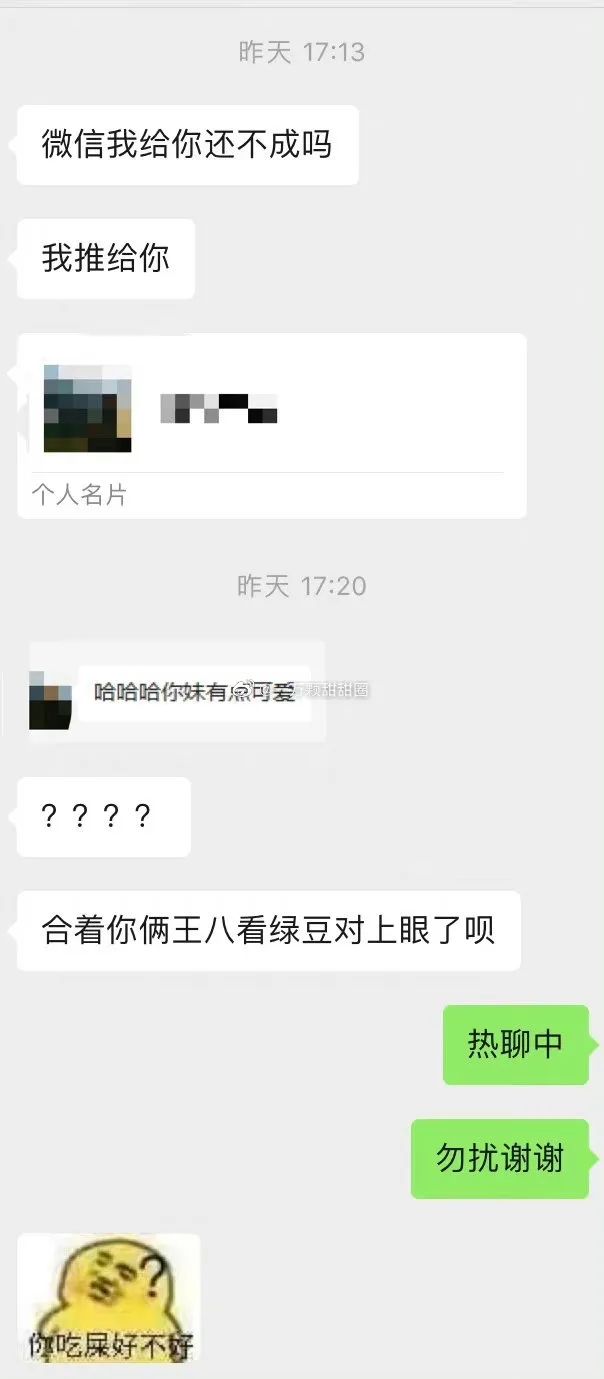The image size is (604, 1379).
Task: View the screenshot image saying 哈哈哈你妹有点可爱
Action: pyautogui.click(x=177, y=691)
